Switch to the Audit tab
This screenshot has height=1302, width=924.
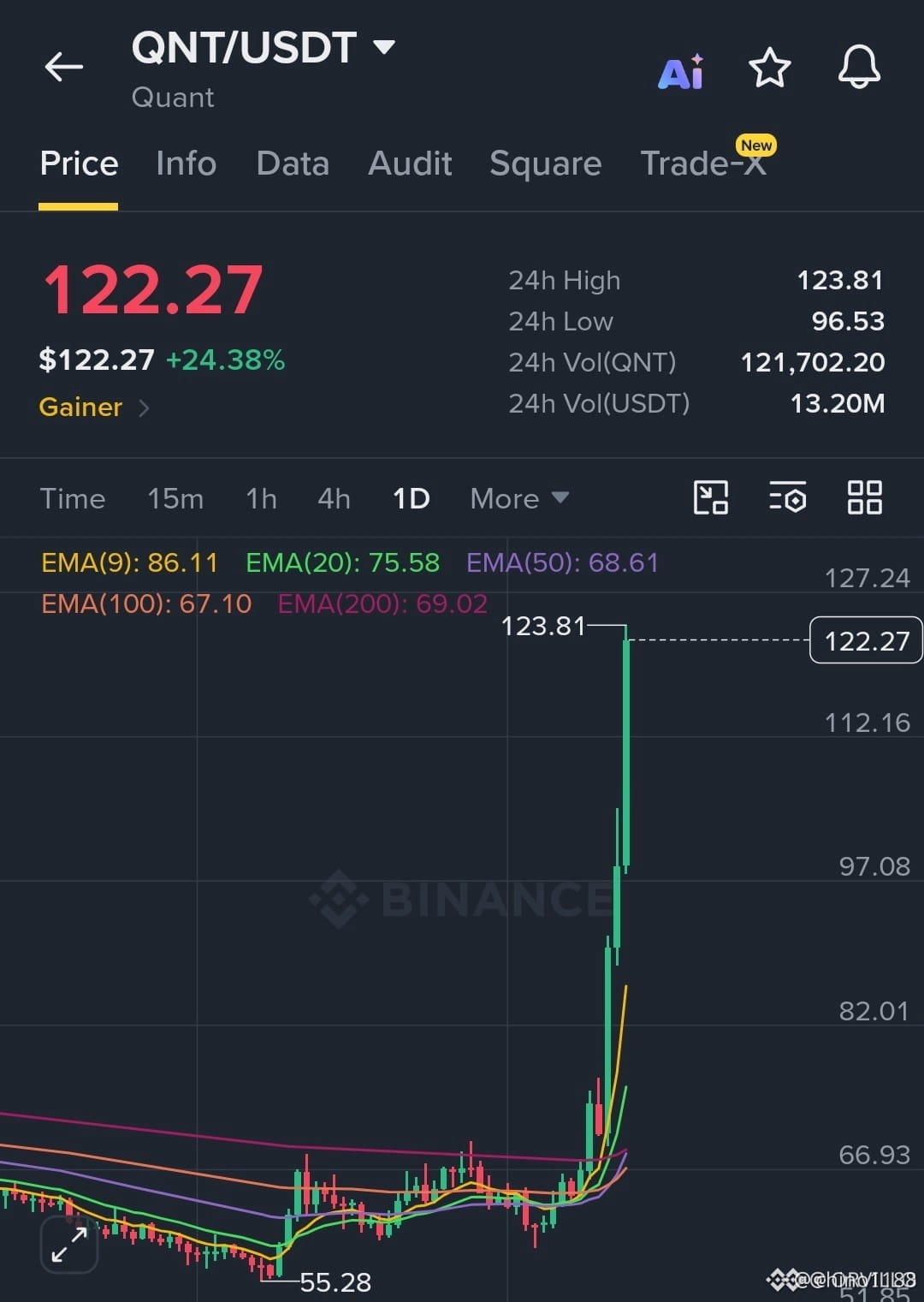pos(410,163)
